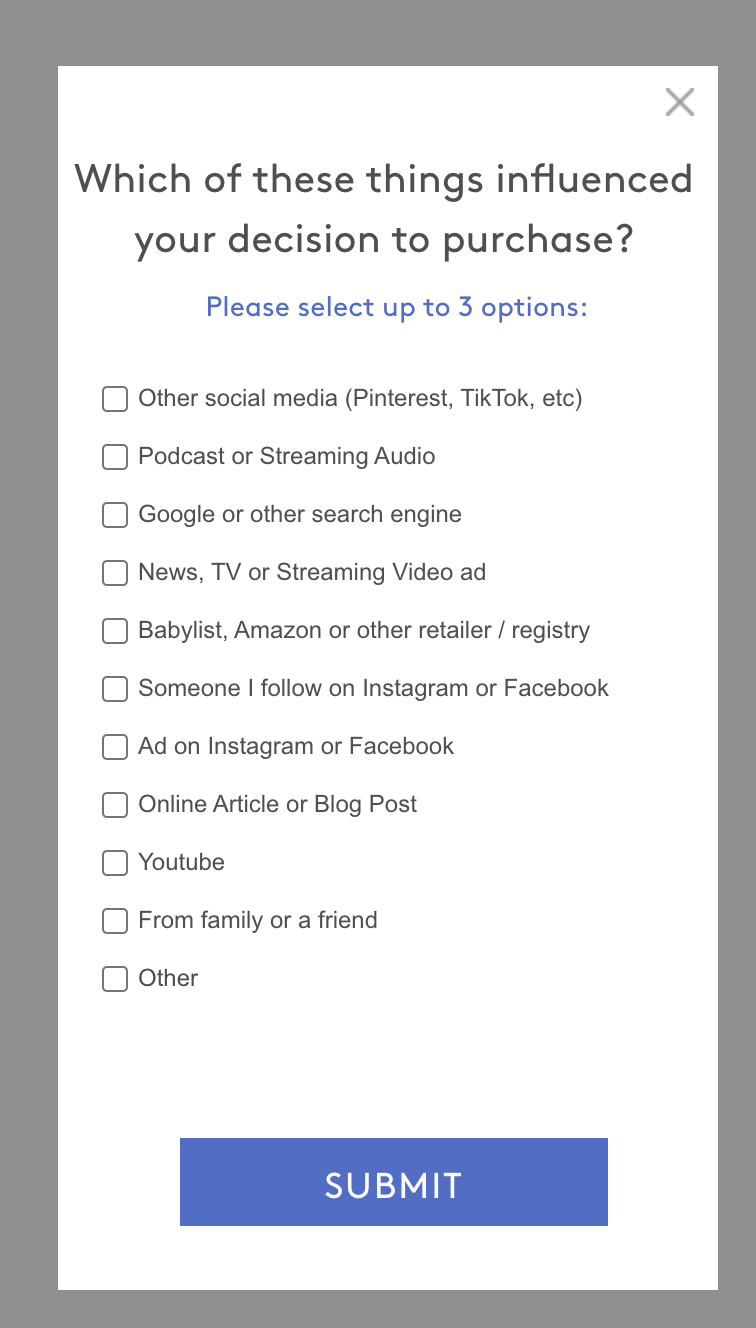Check the Youtube option
756x1328 pixels.
click(115, 863)
